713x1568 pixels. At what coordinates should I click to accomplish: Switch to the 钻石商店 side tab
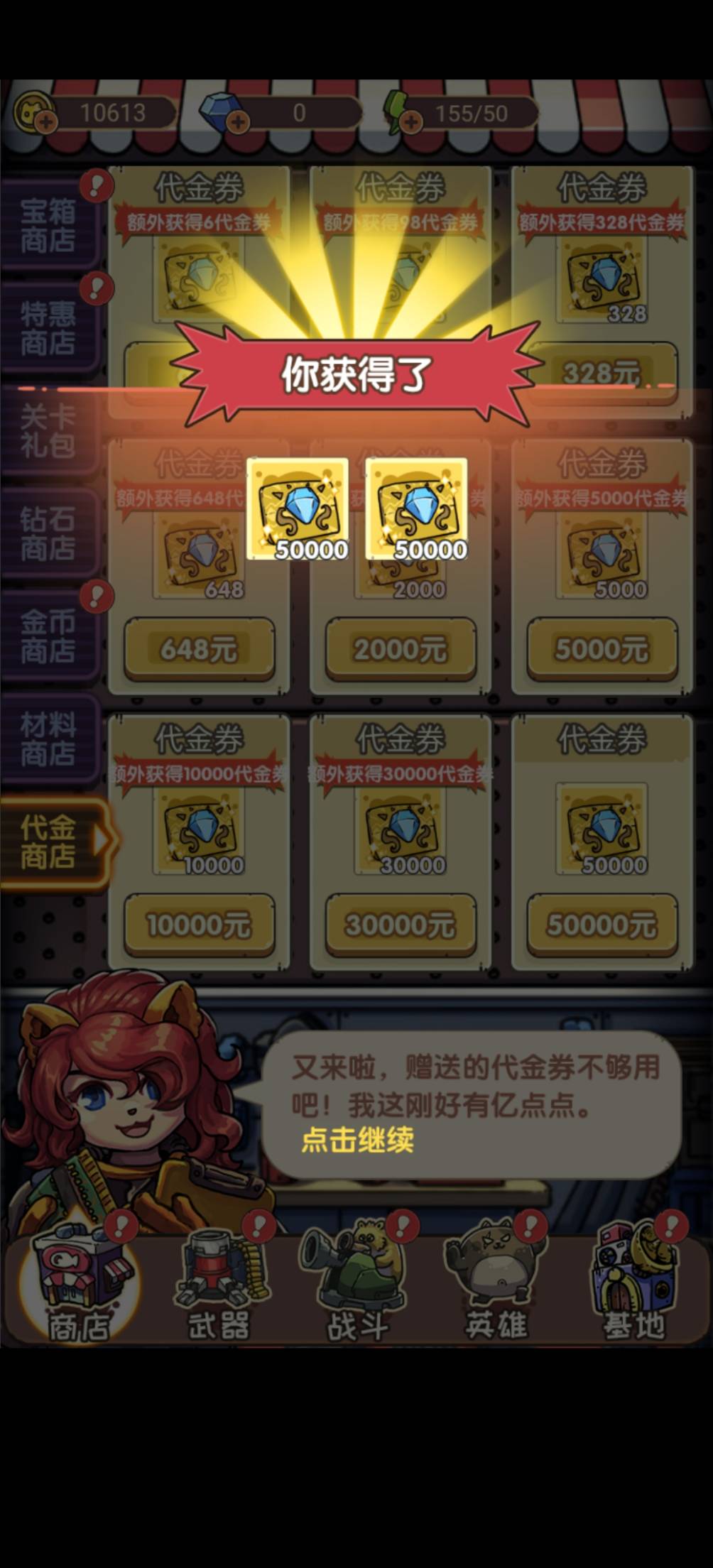pos(48,533)
